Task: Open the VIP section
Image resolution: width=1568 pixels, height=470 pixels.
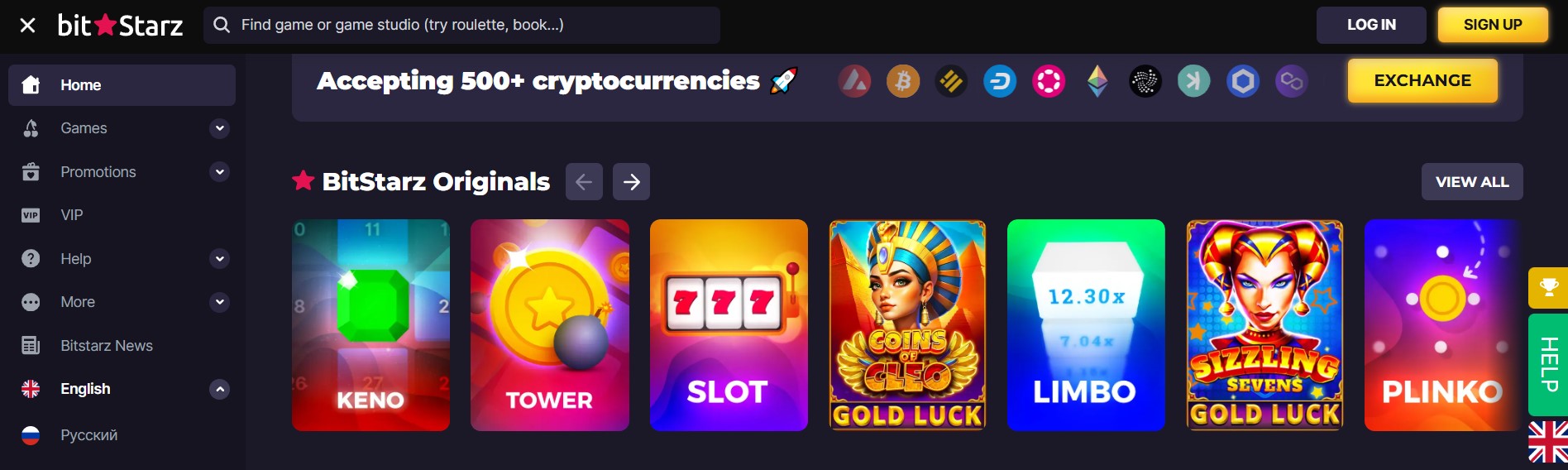Action: coord(72,215)
